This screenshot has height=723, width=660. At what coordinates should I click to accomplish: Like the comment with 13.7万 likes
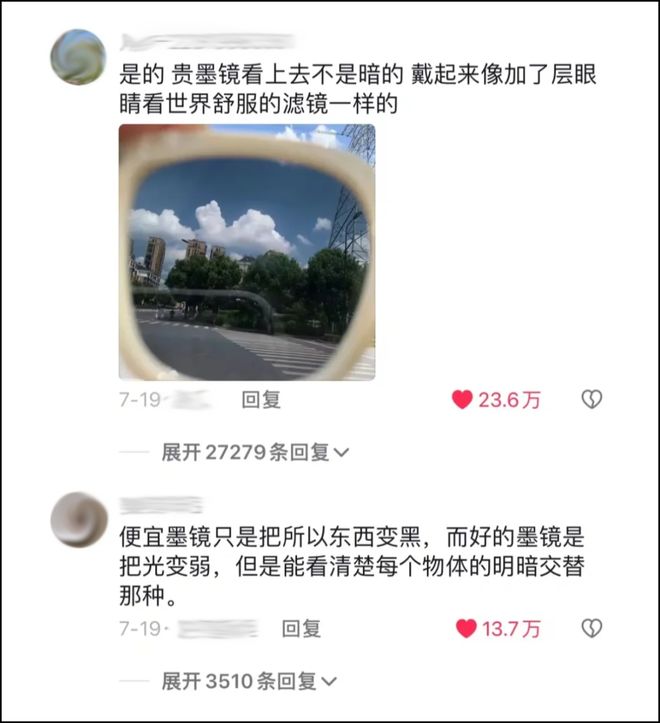tap(466, 629)
